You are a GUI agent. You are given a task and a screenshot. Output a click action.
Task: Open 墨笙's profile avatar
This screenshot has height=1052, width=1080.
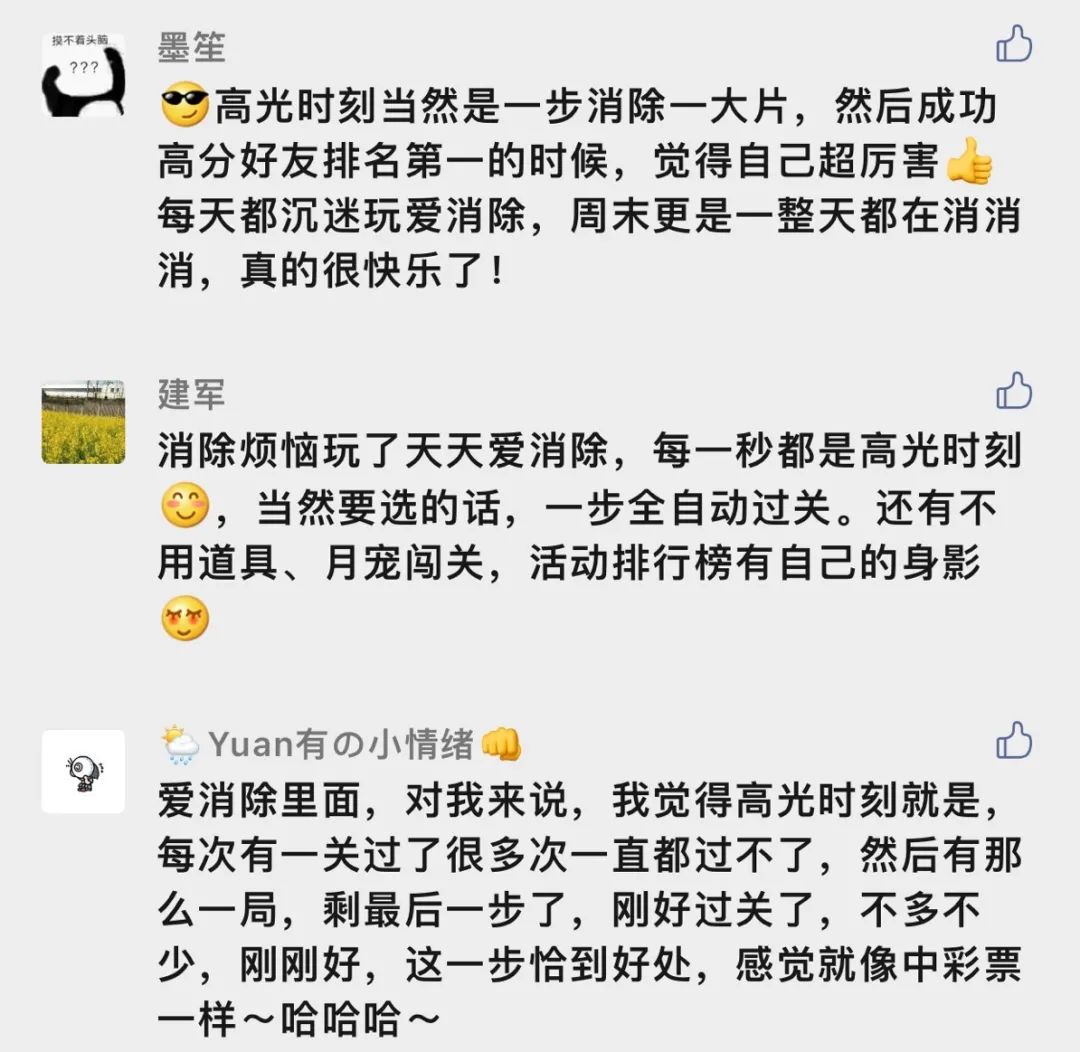(83, 75)
